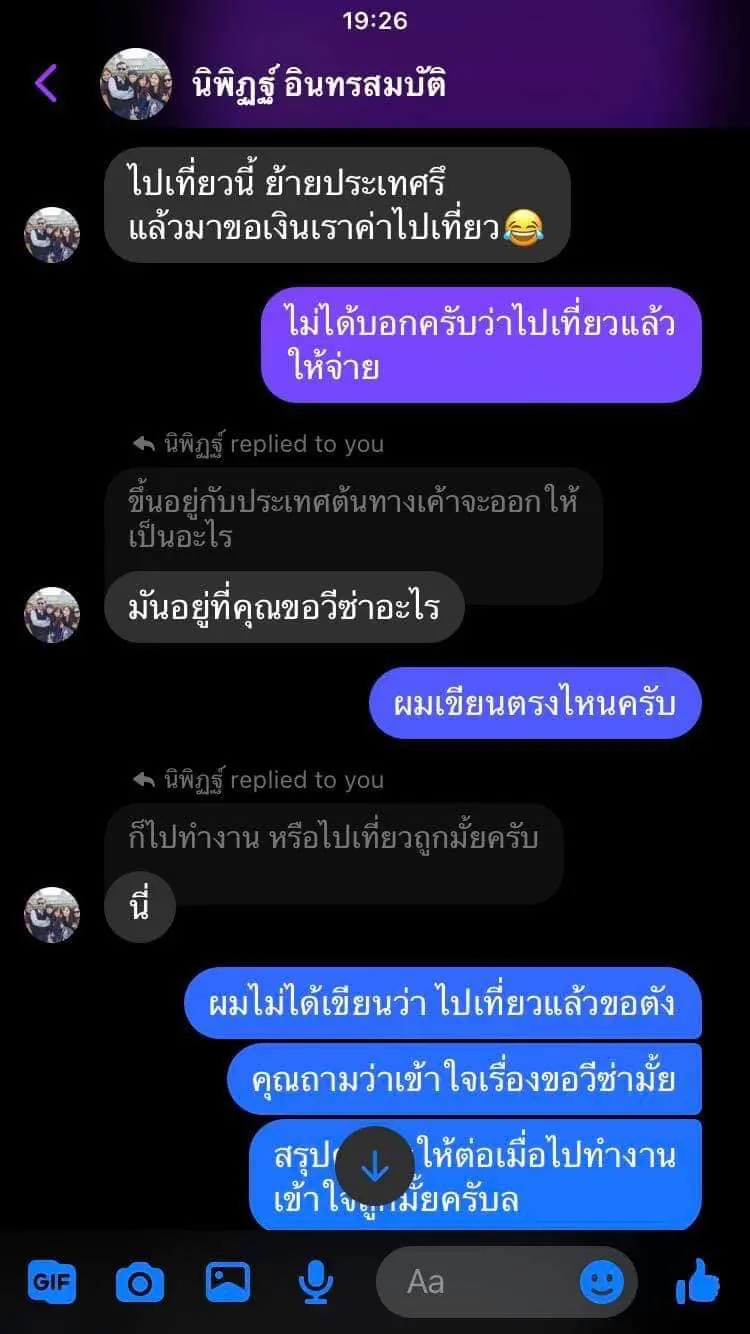The width and height of the screenshot is (750, 1334).
Task: Open the emoji picker in the message field
Action: point(602,1282)
